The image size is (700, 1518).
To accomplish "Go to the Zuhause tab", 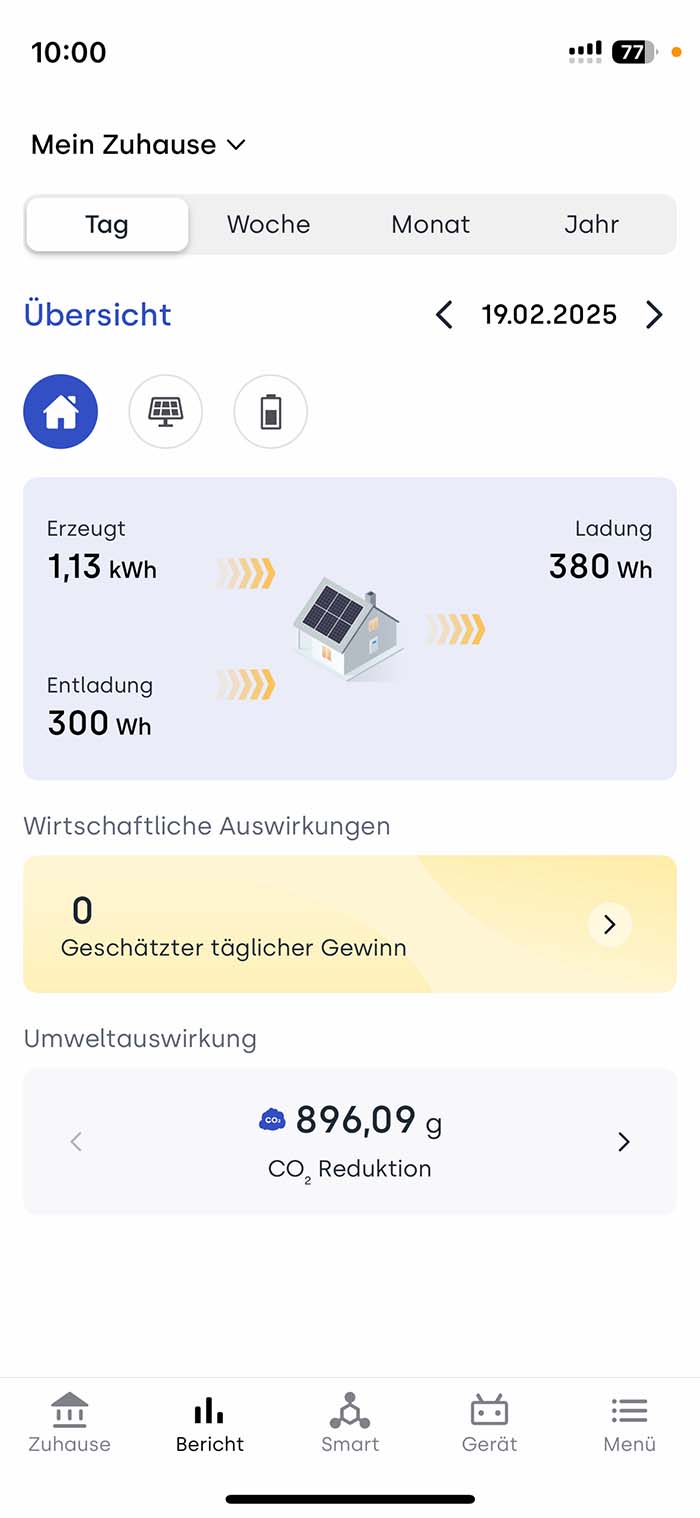I will [70, 1423].
